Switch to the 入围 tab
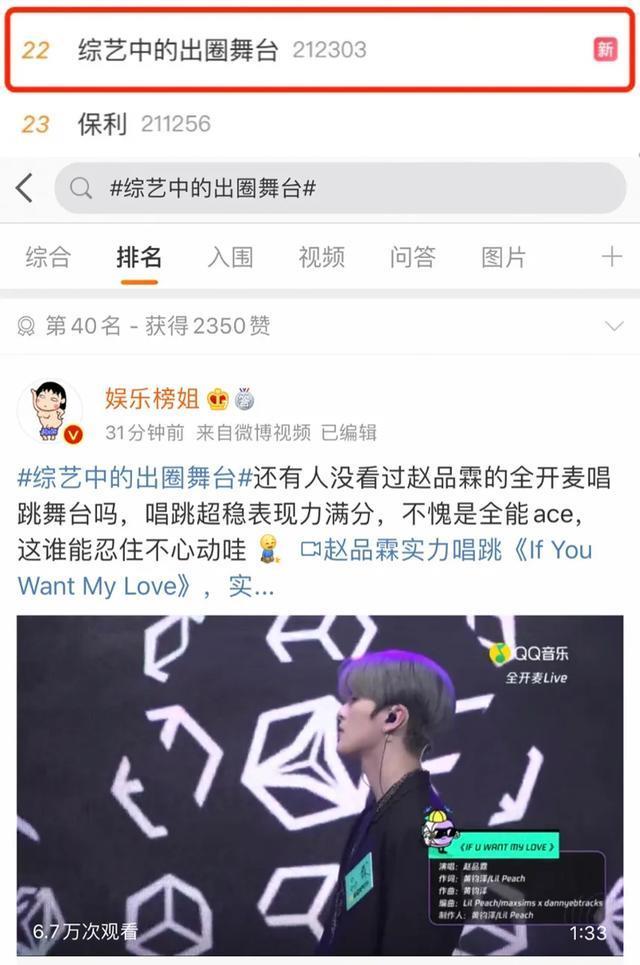Image resolution: width=640 pixels, height=965 pixels. point(230,257)
